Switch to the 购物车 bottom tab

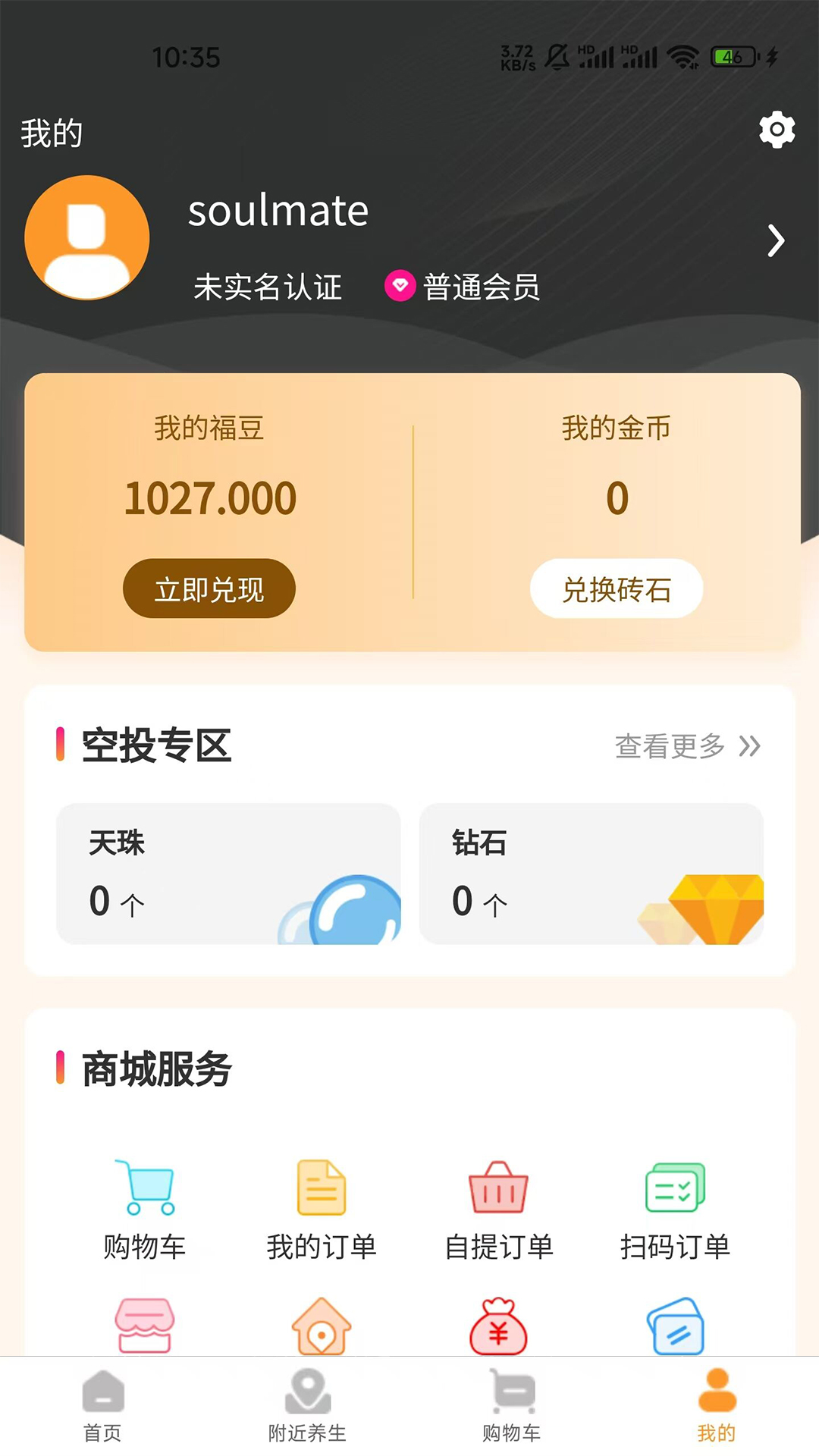click(512, 1406)
